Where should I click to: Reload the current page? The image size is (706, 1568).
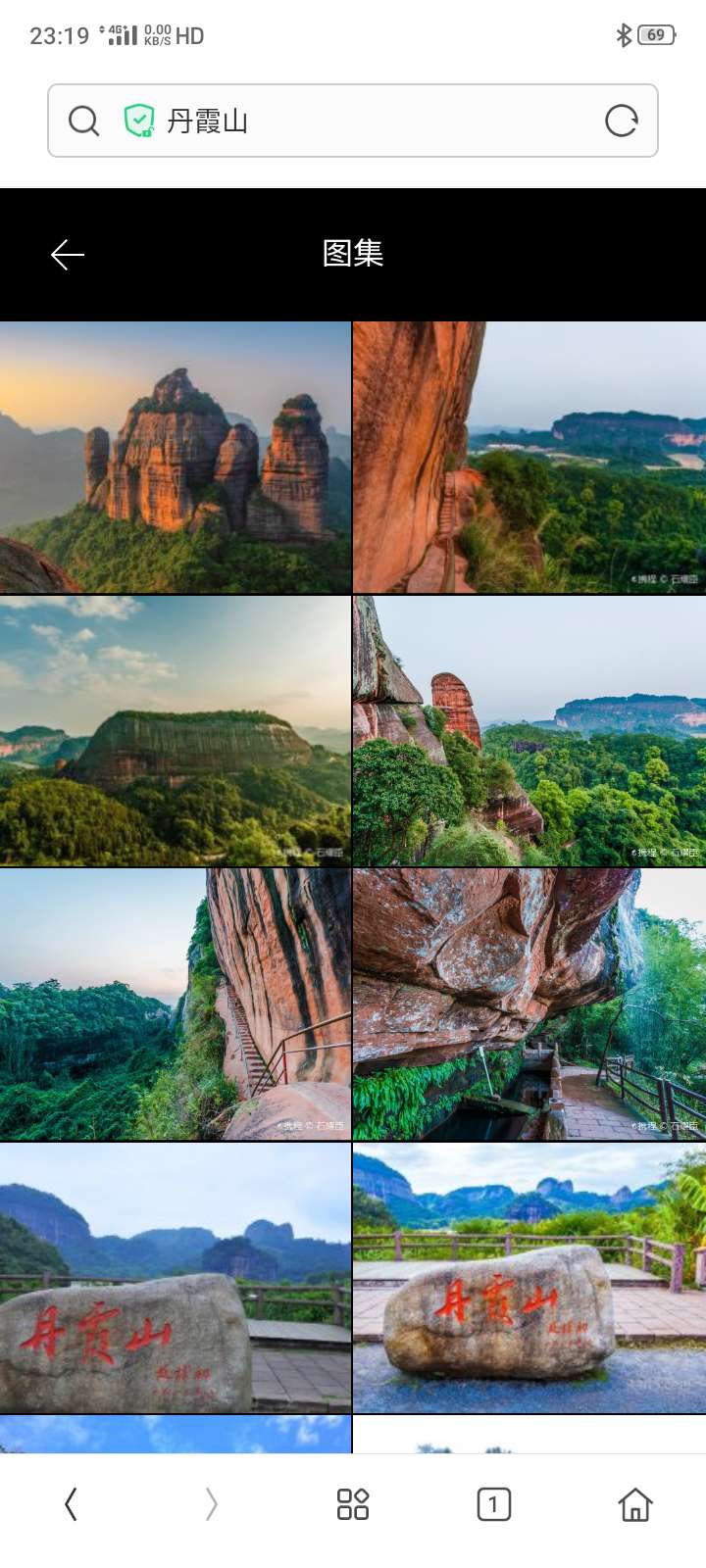(x=621, y=122)
